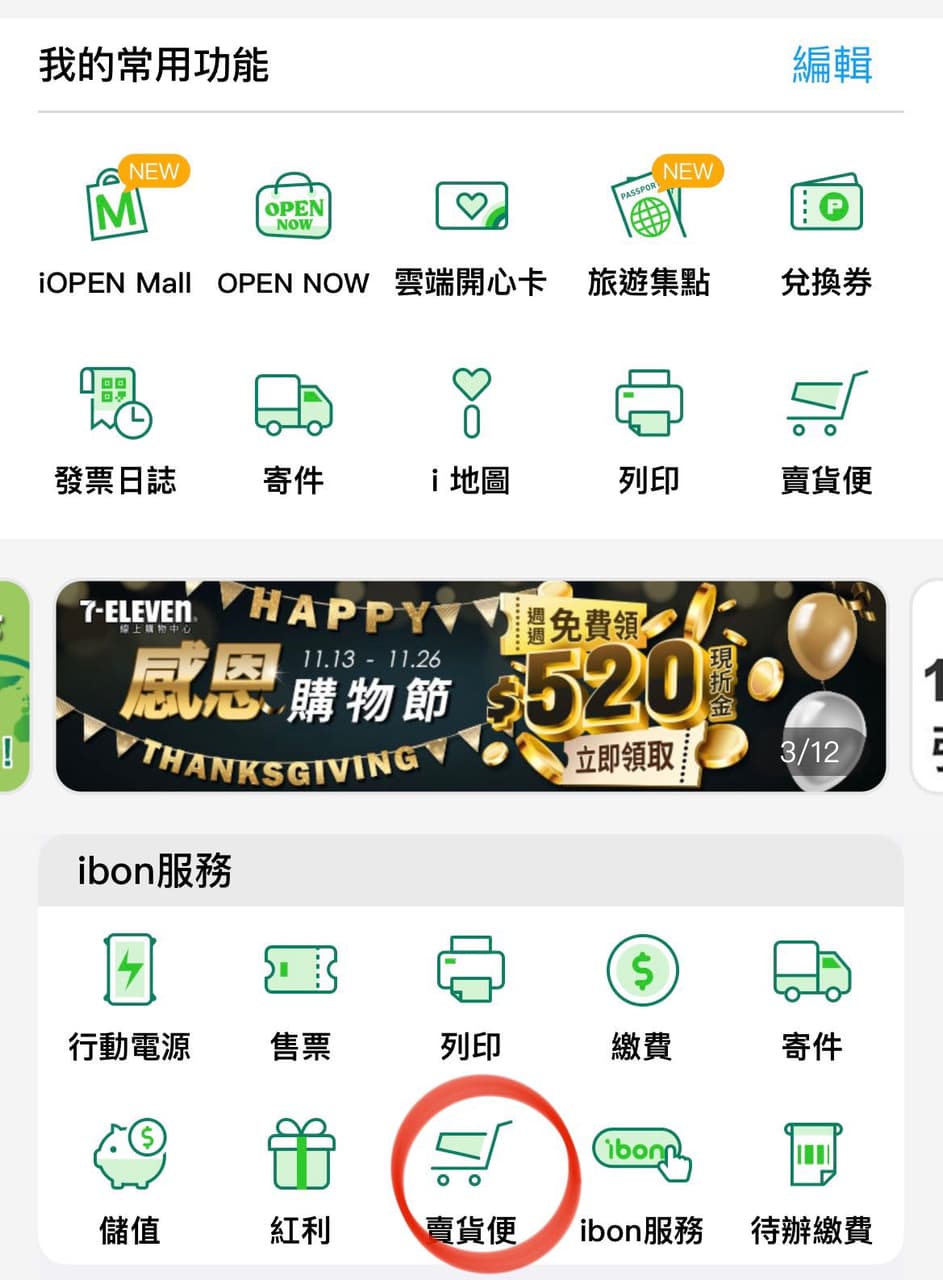The image size is (943, 1280).
Task: Open 儲值 top-up
Action: [130, 1180]
